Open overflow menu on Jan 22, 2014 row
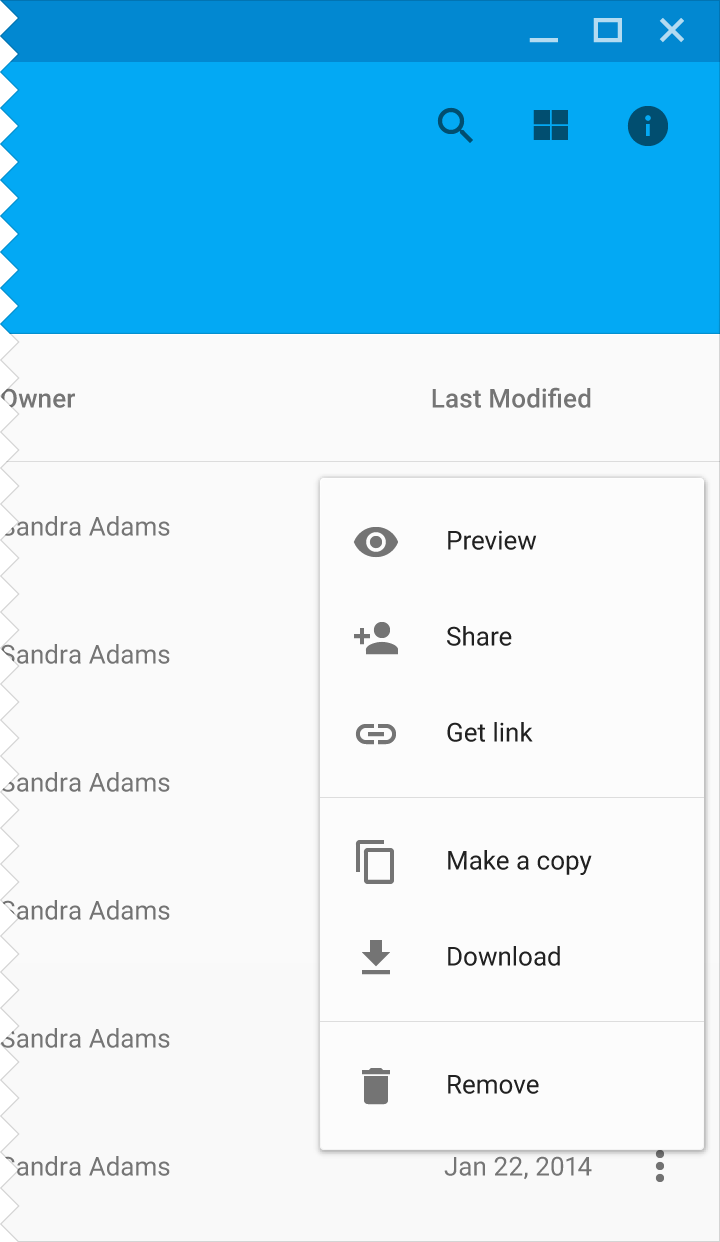 tap(659, 1166)
